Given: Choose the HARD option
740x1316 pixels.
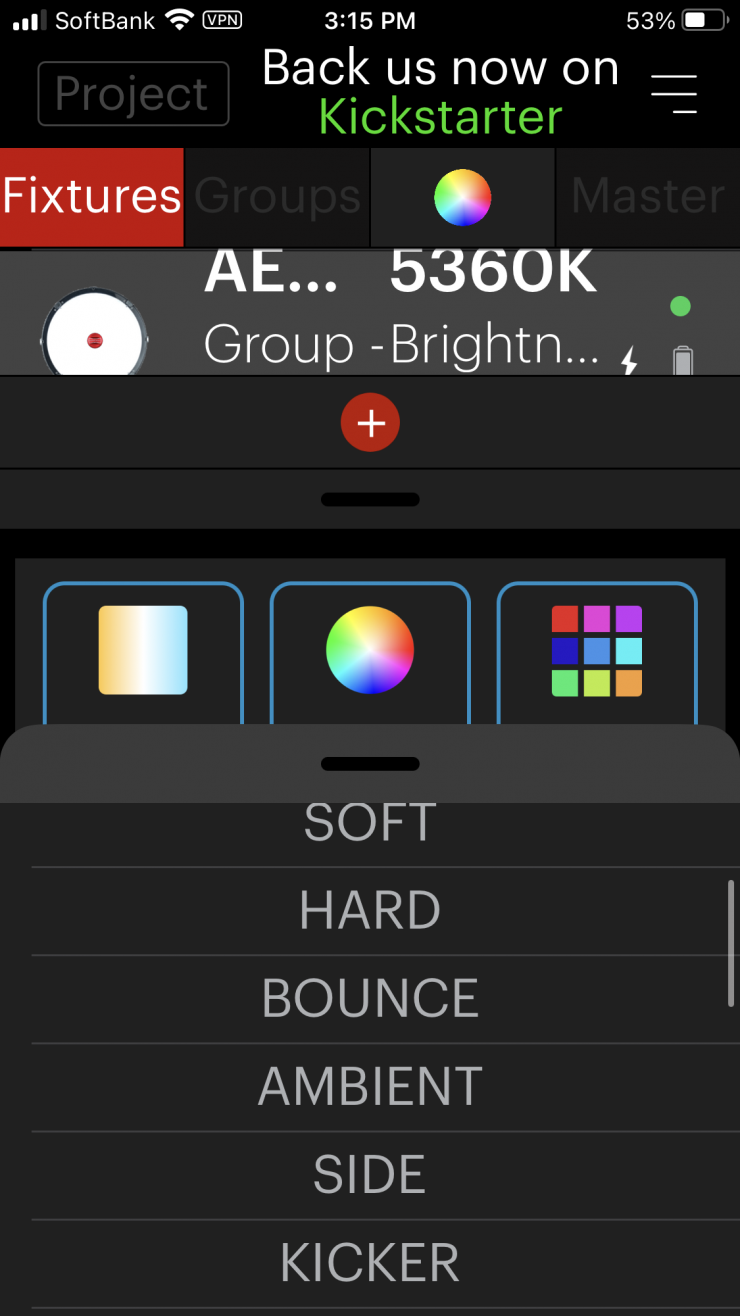Looking at the screenshot, I should (370, 911).
